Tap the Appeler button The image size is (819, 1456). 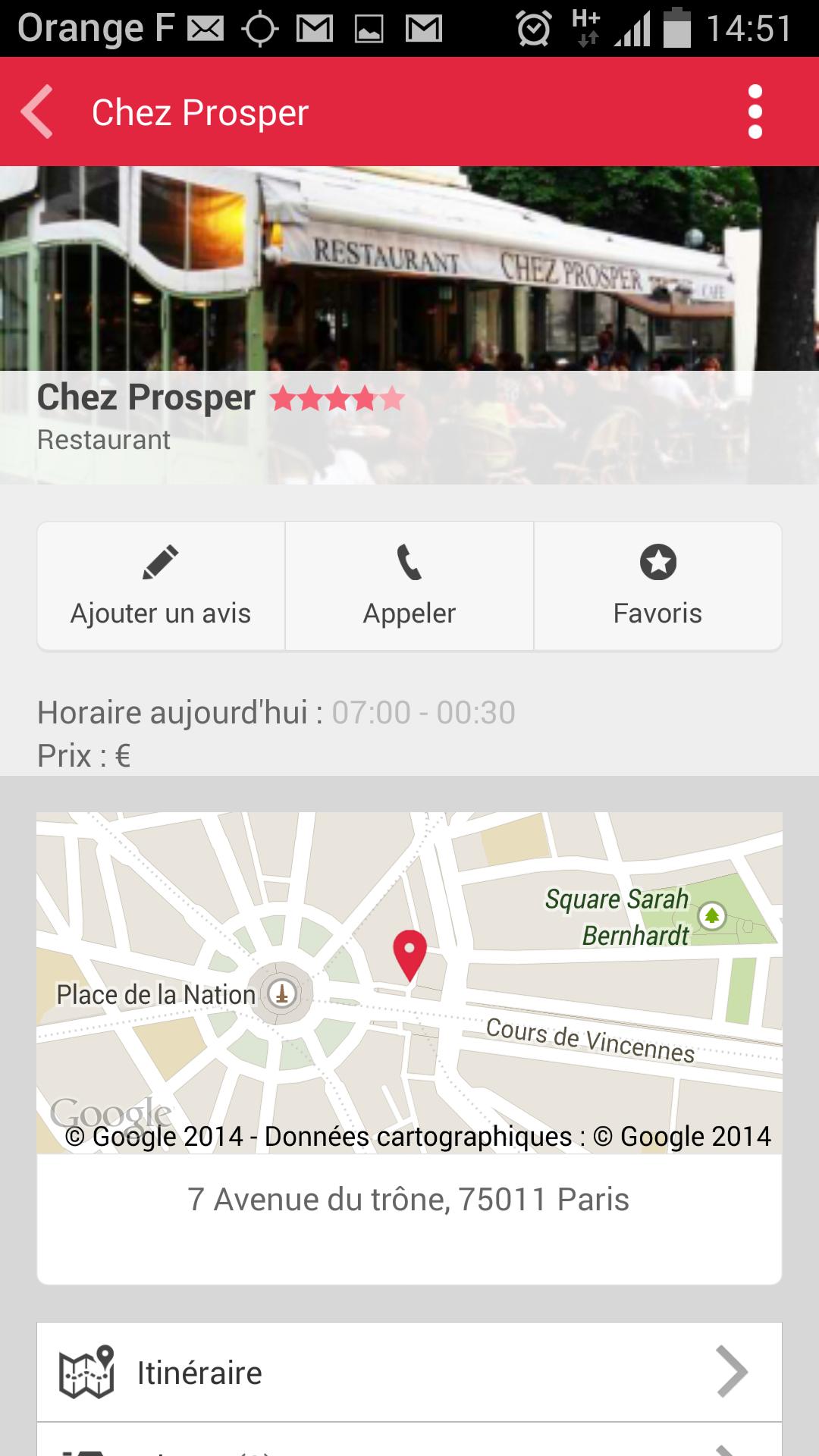coord(409,613)
